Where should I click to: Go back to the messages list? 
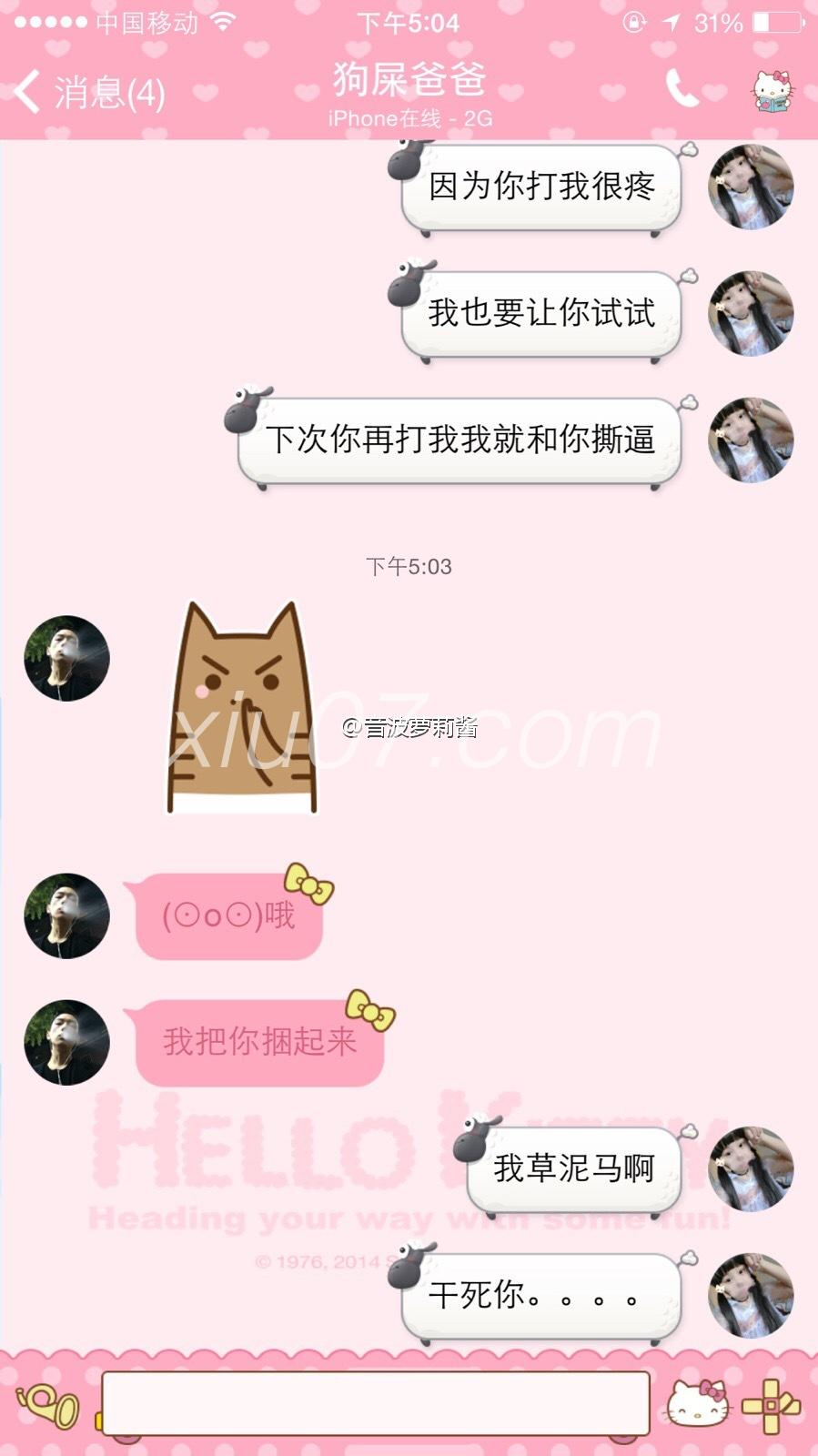tap(89, 93)
